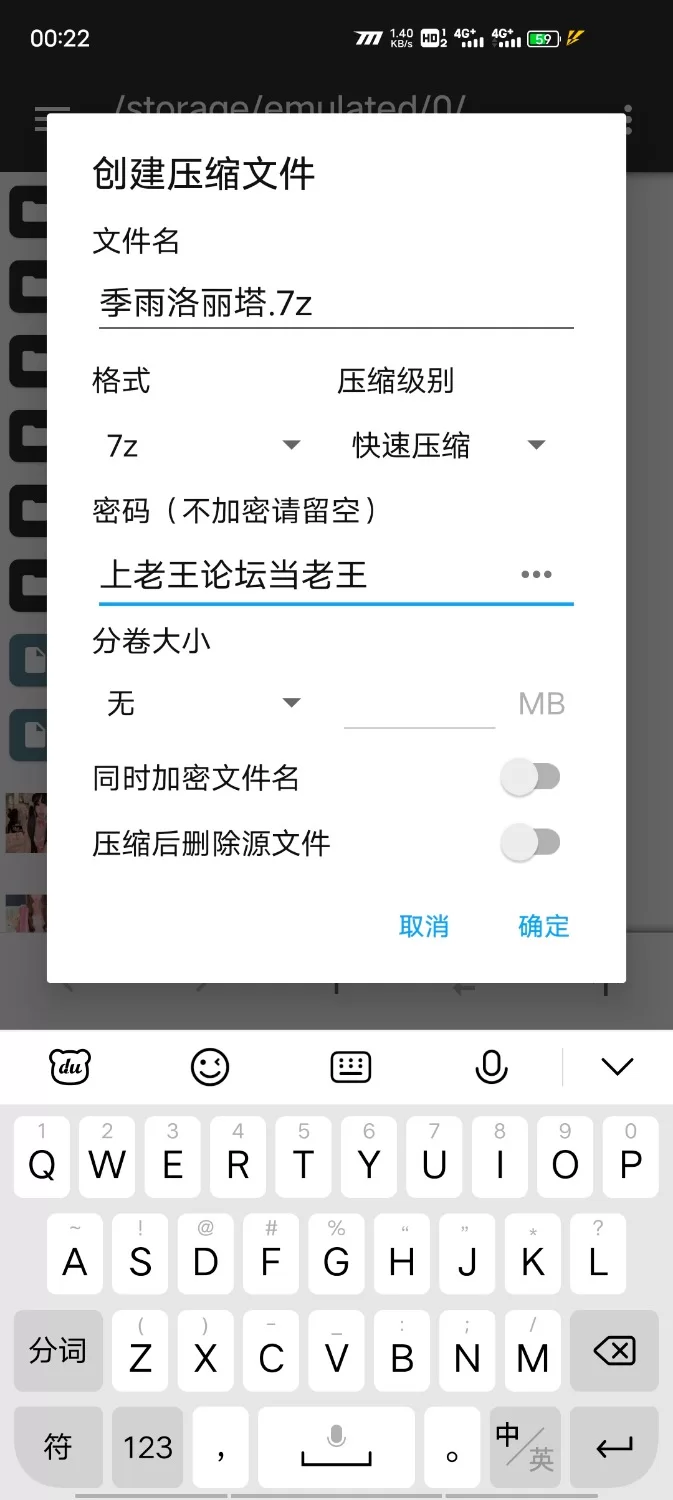The height and width of the screenshot is (1500, 673).
Task: Start voice input with the microphone icon
Action: coord(491,1067)
